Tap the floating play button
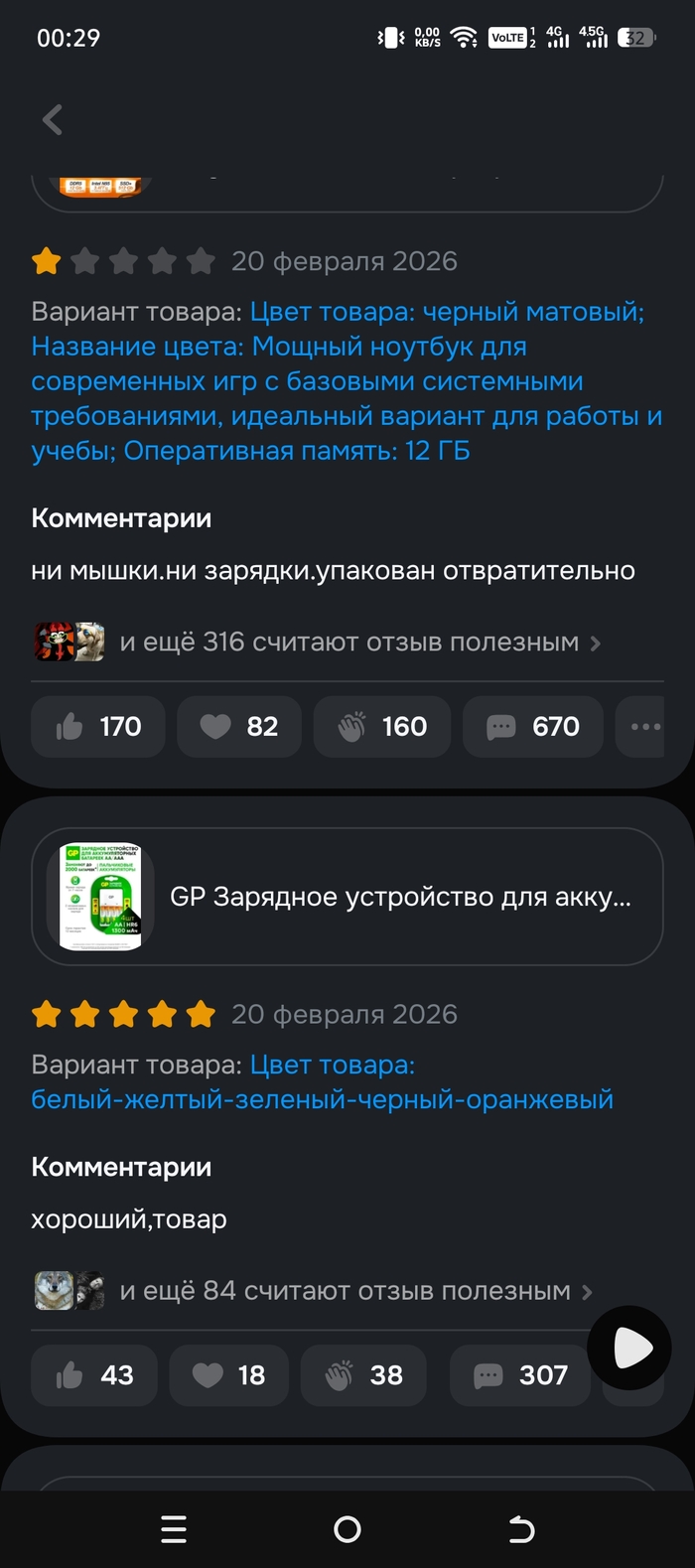This screenshot has width=695, height=1568. coord(629,1348)
